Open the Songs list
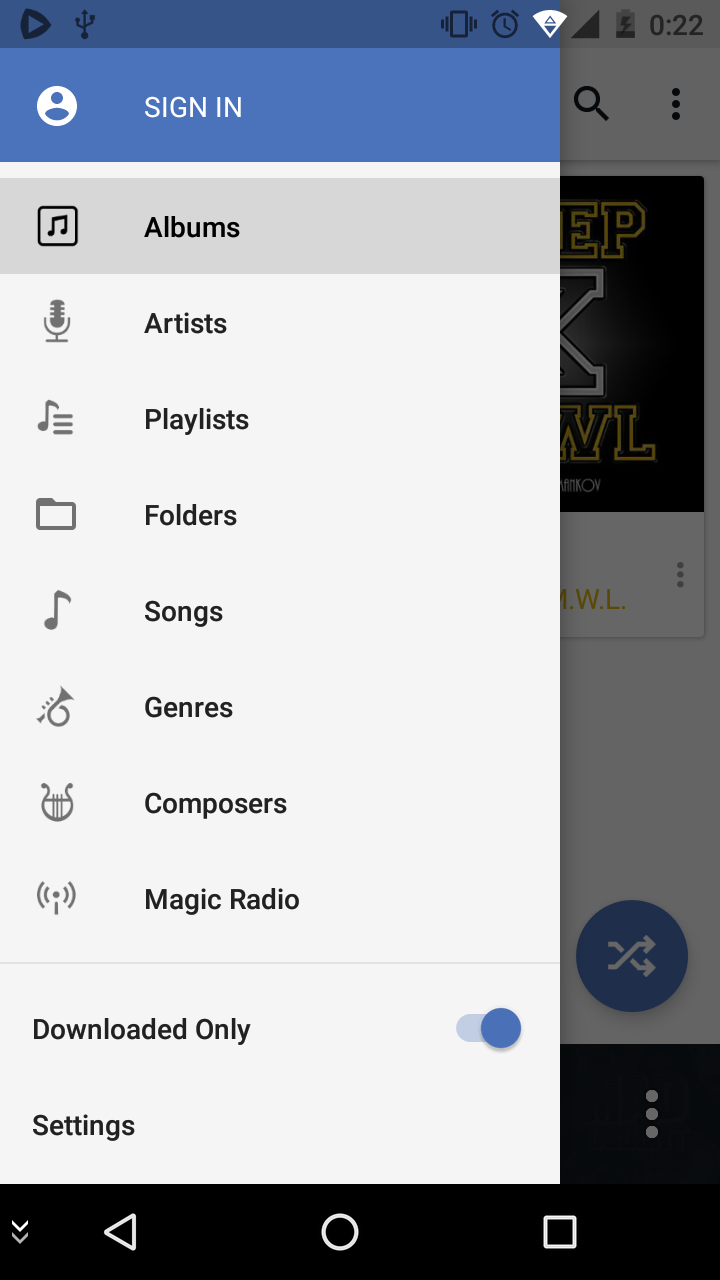This screenshot has height=1280, width=720. [x=280, y=611]
